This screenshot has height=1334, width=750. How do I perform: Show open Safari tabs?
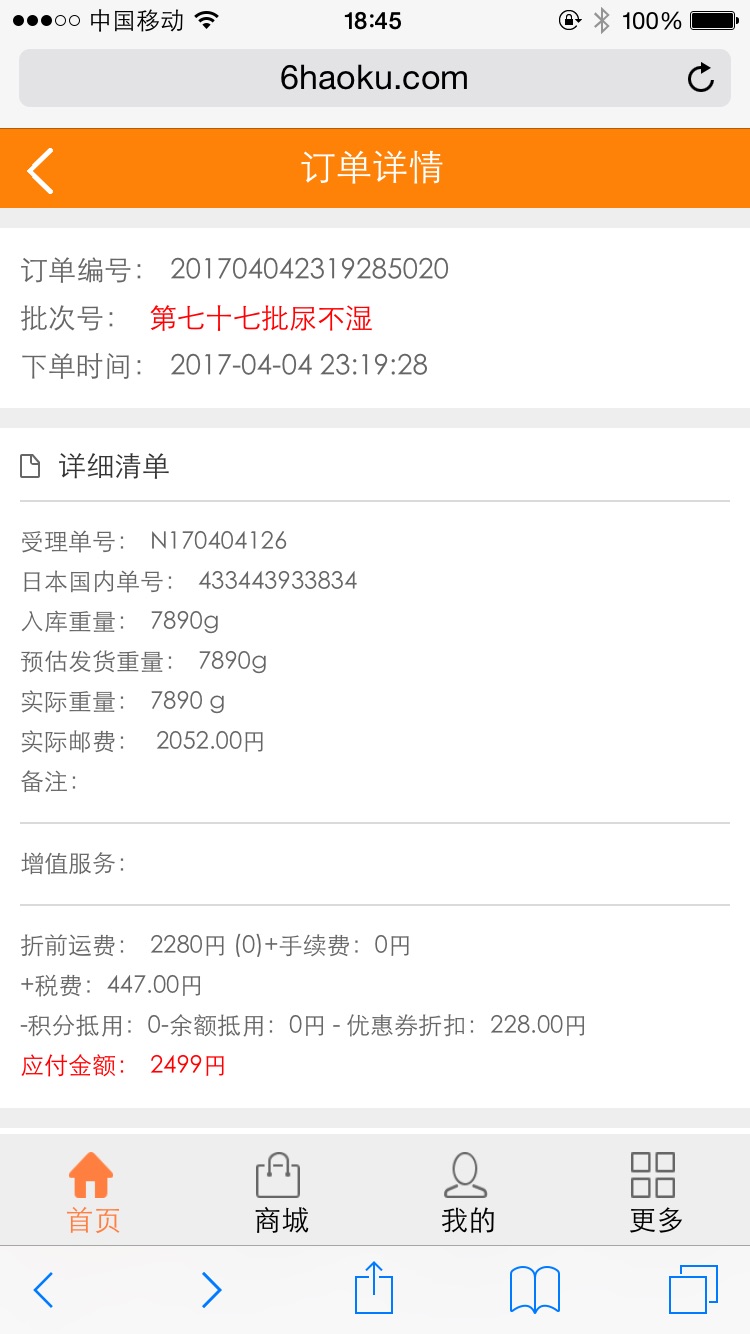point(693,1289)
